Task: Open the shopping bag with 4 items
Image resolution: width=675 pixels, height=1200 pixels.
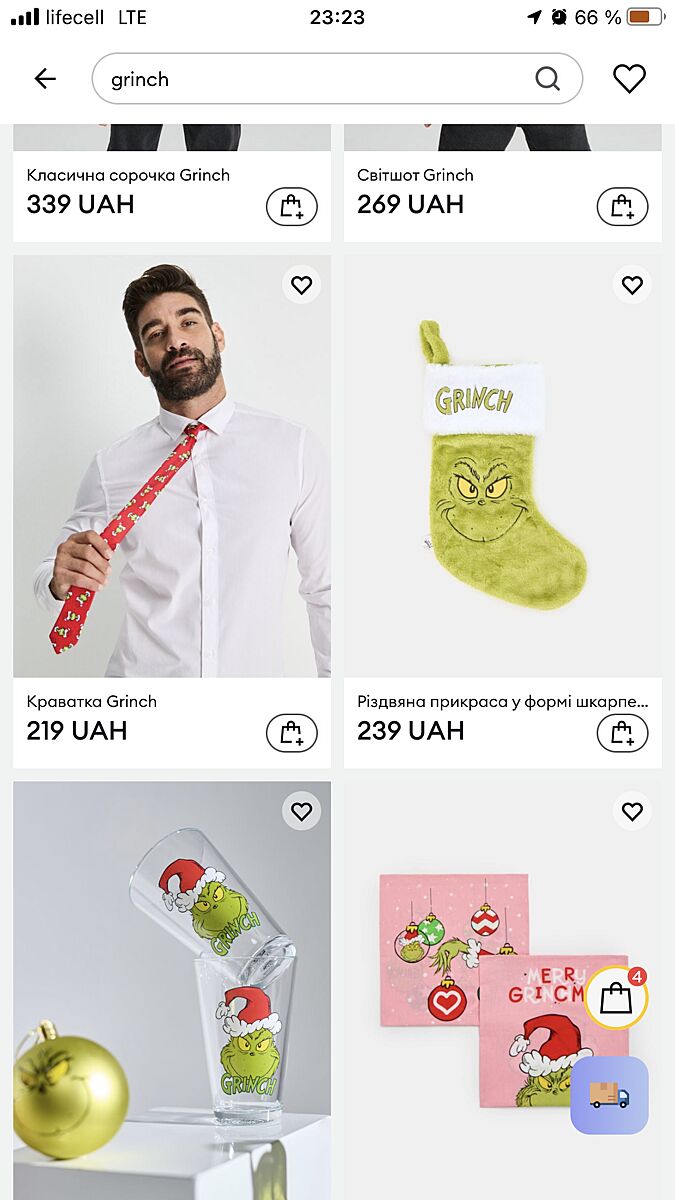Action: 616,997
